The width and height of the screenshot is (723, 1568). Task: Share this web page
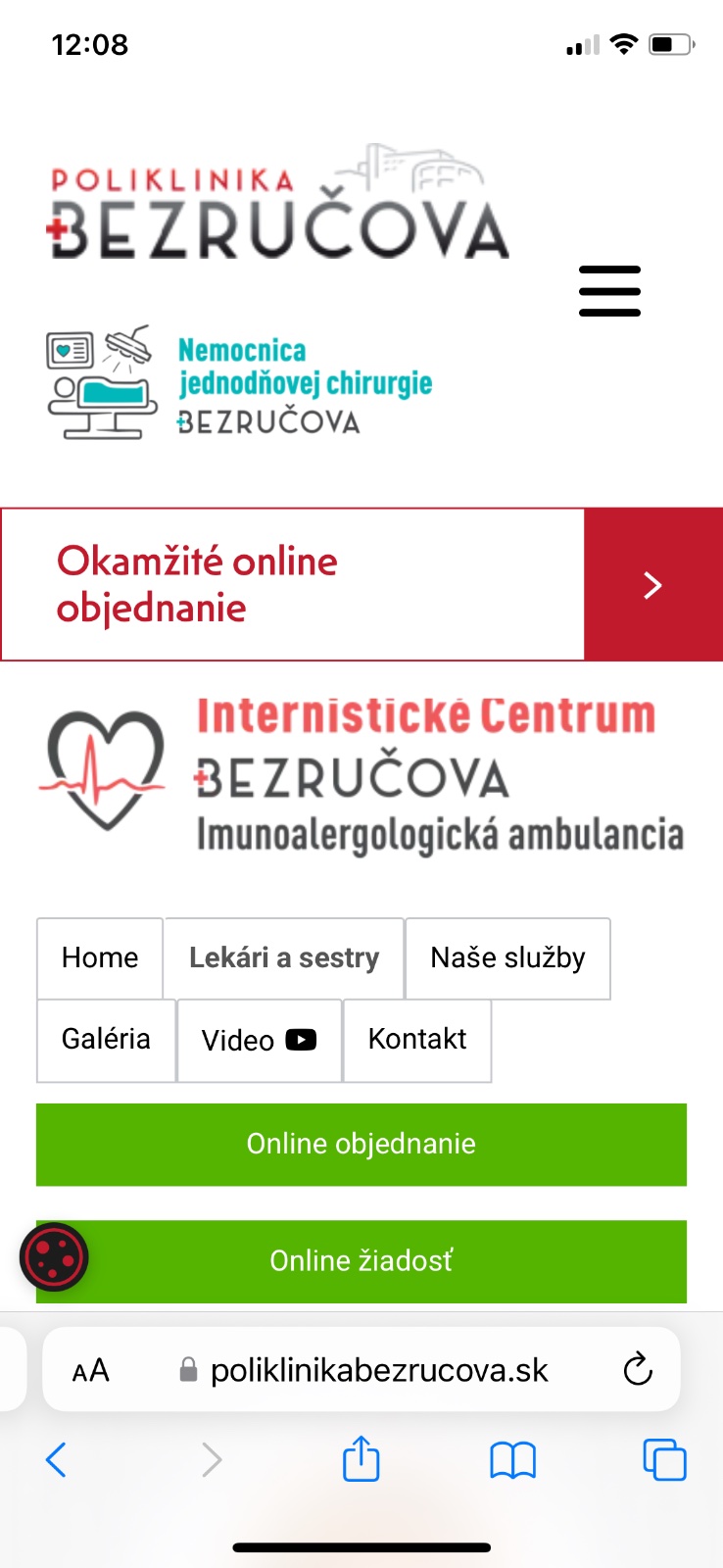click(x=361, y=1459)
